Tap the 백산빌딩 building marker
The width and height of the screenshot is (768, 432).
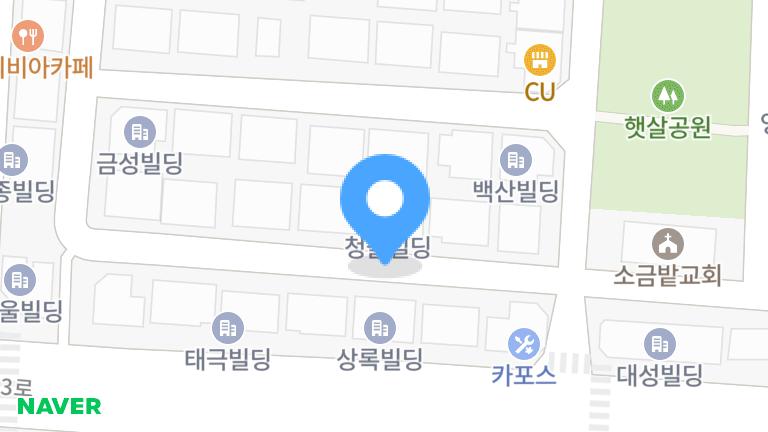pos(516,159)
